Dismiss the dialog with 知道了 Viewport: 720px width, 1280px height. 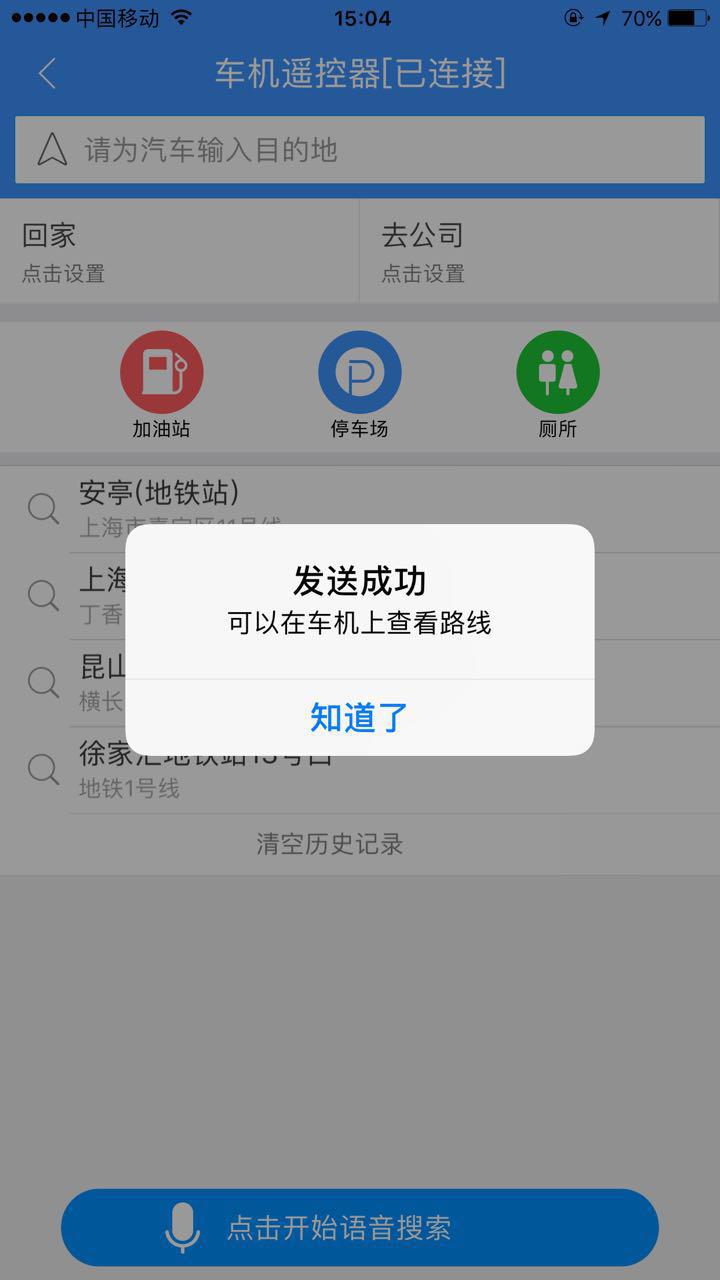pos(360,717)
